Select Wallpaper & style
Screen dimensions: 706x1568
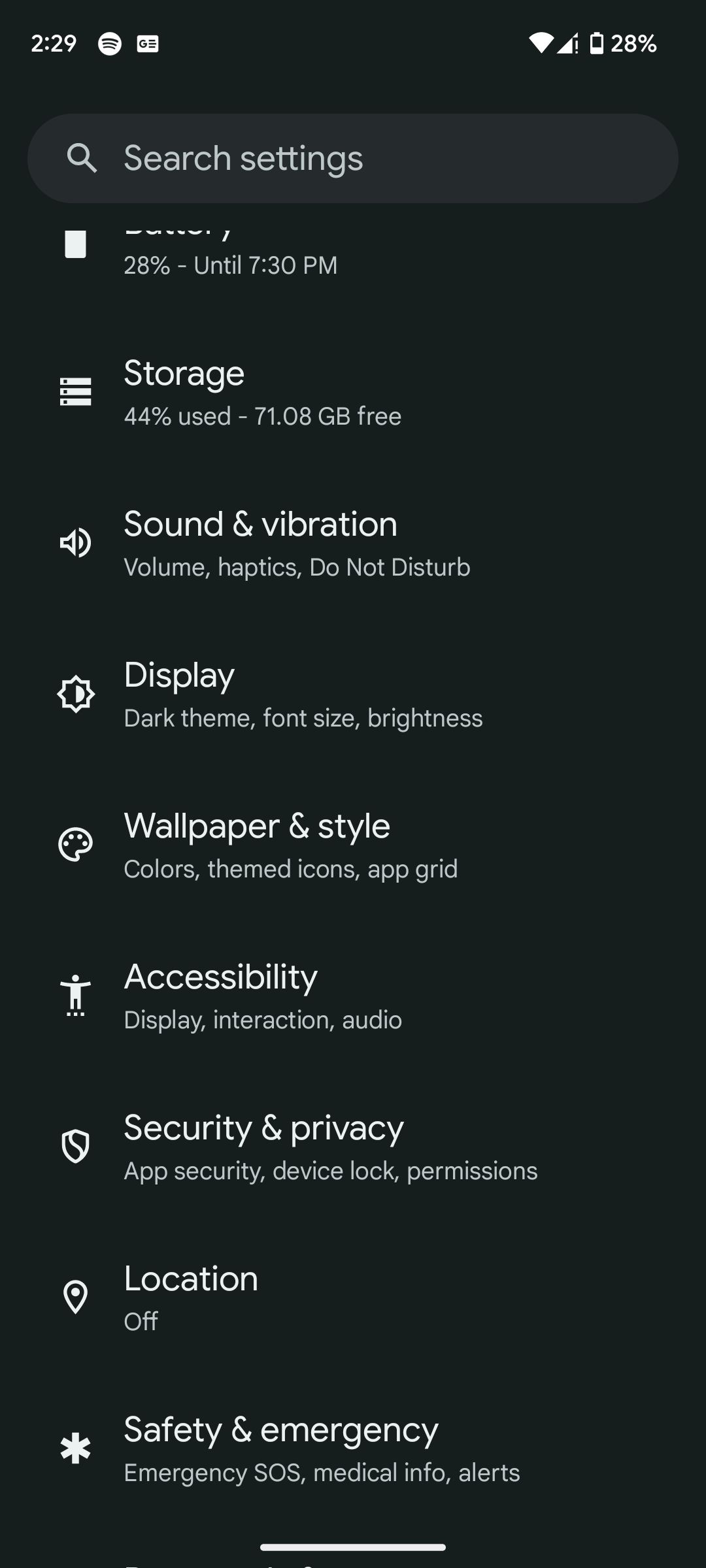pyautogui.click(x=261, y=845)
